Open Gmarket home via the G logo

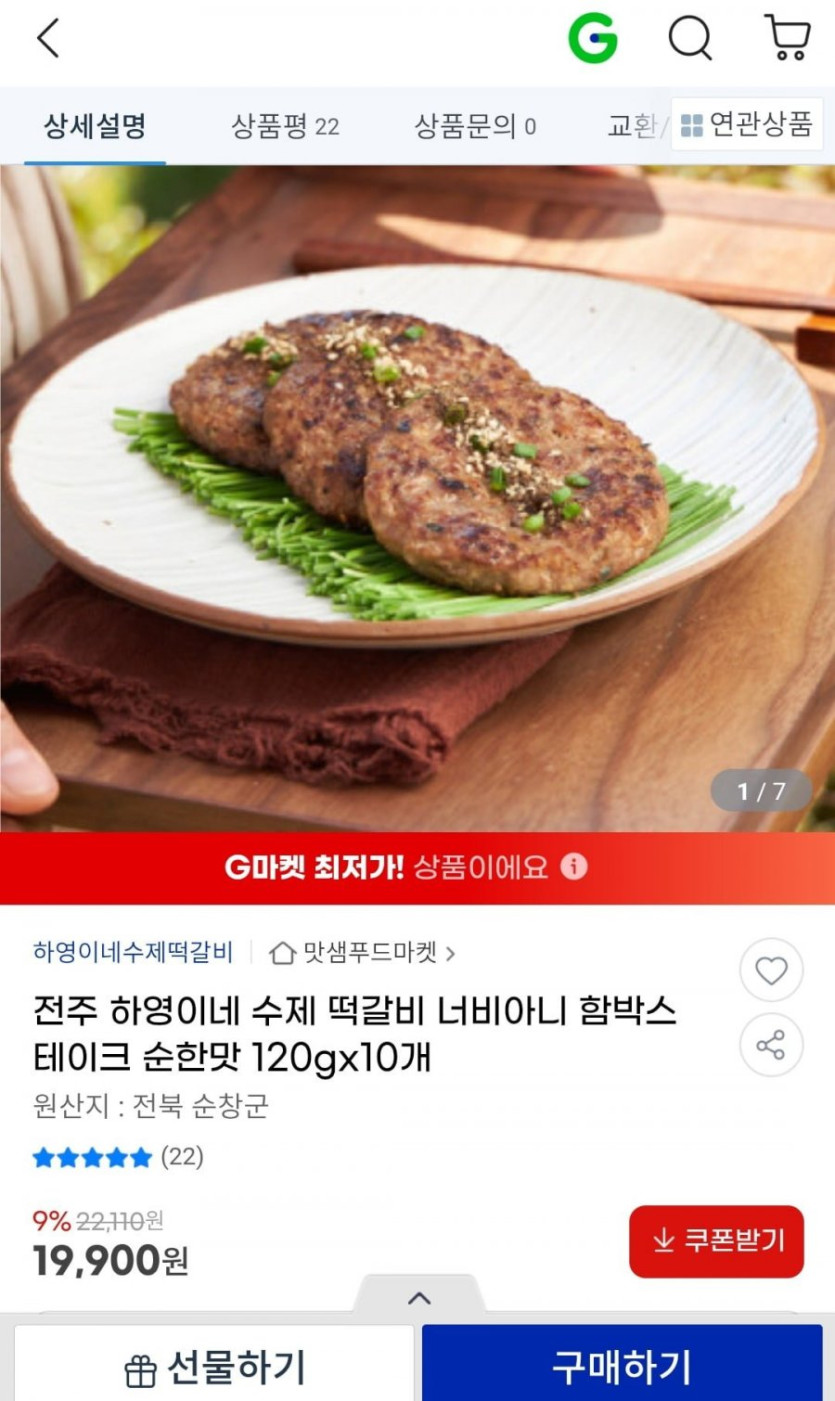coord(592,40)
